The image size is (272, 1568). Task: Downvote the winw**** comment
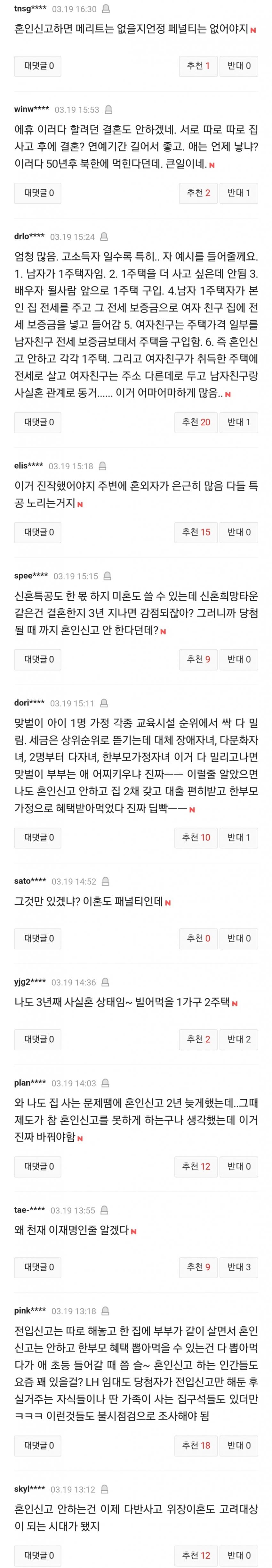point(239,193)
